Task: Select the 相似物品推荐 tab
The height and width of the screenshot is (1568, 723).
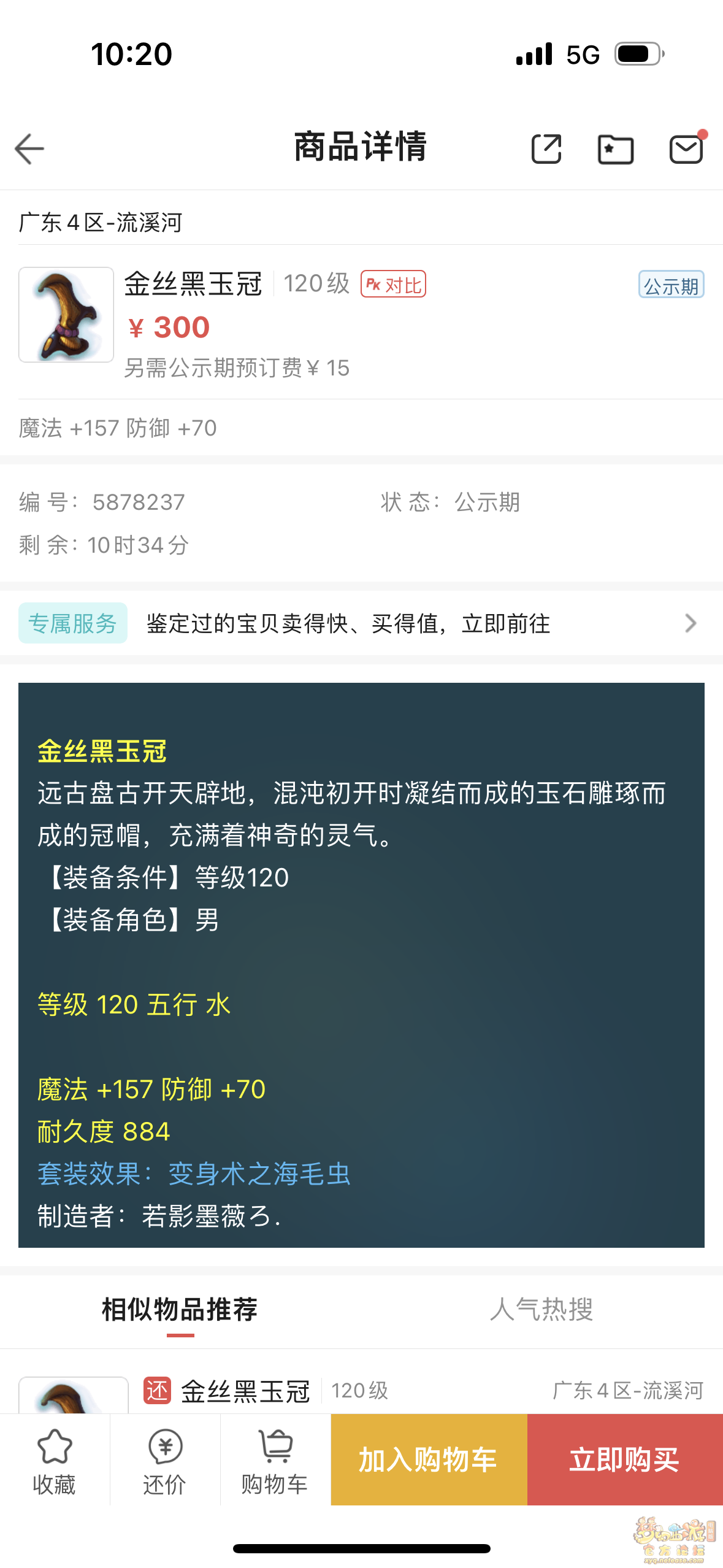Action: tap(180, 1310)
